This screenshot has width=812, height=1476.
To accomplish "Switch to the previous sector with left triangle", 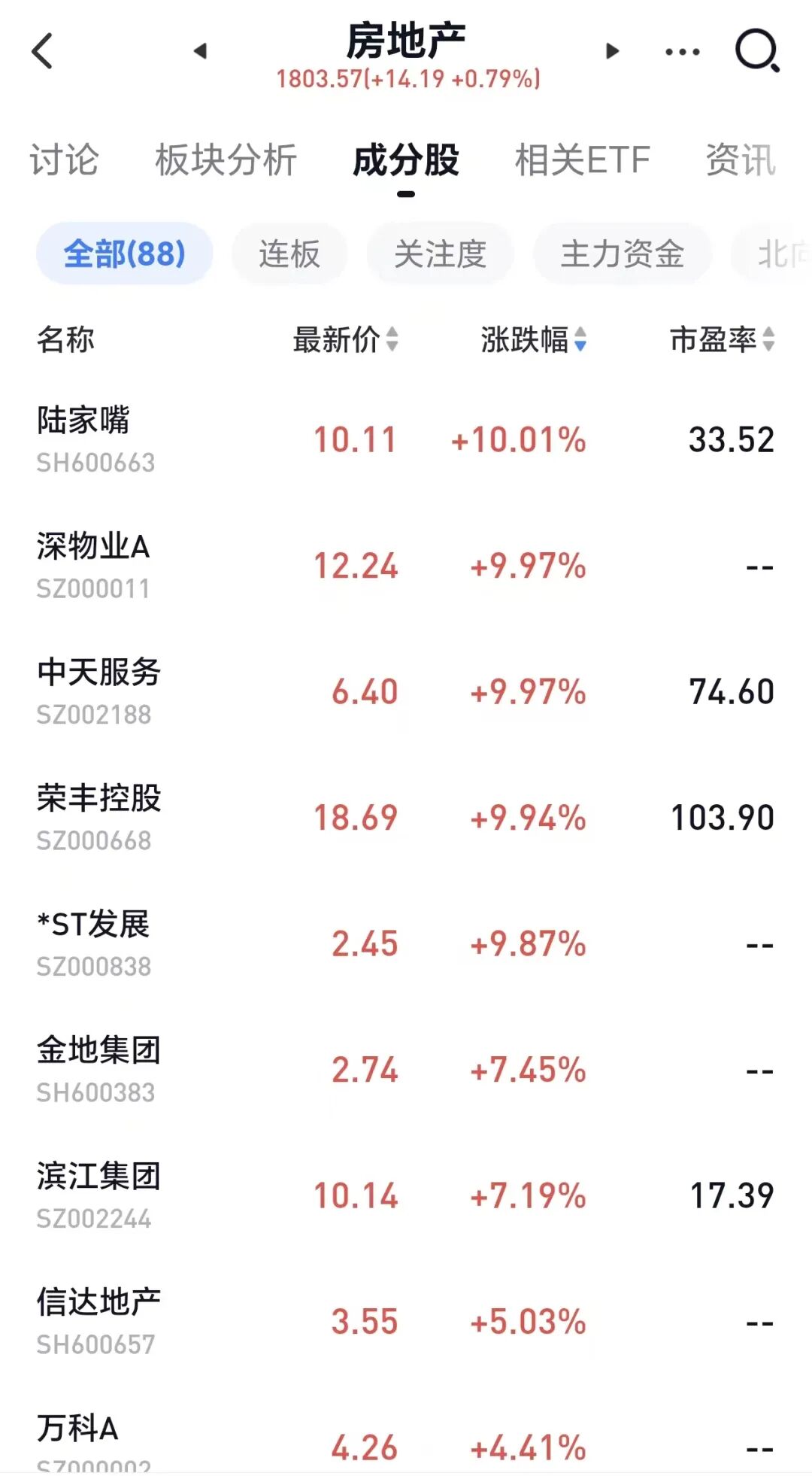I will [x=200, y=51].
